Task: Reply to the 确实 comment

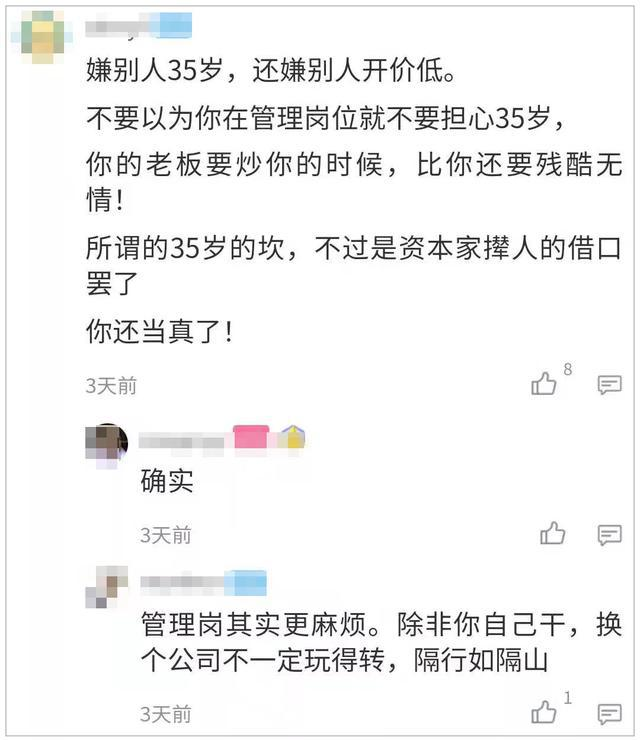Action: pos(609,535)
